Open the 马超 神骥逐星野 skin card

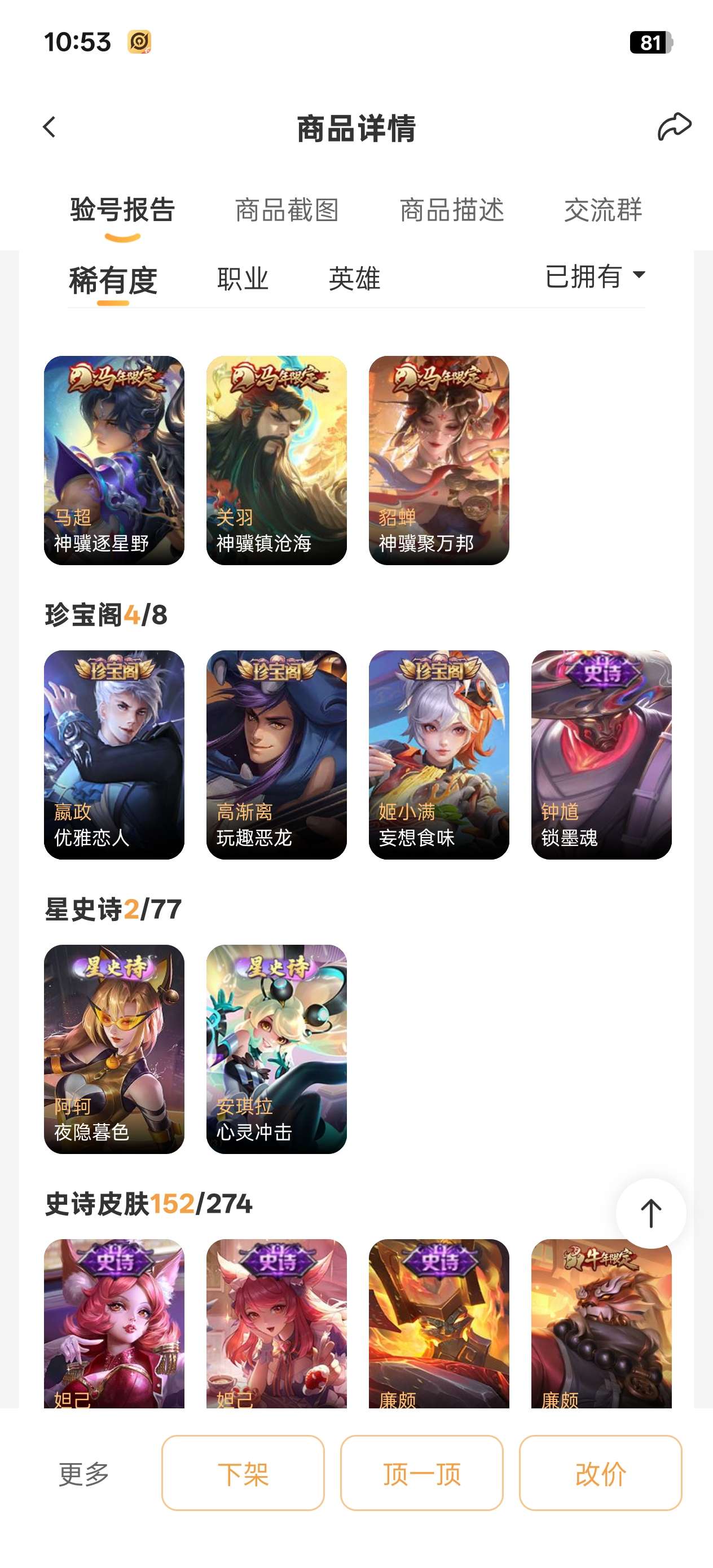coord(114,460)
